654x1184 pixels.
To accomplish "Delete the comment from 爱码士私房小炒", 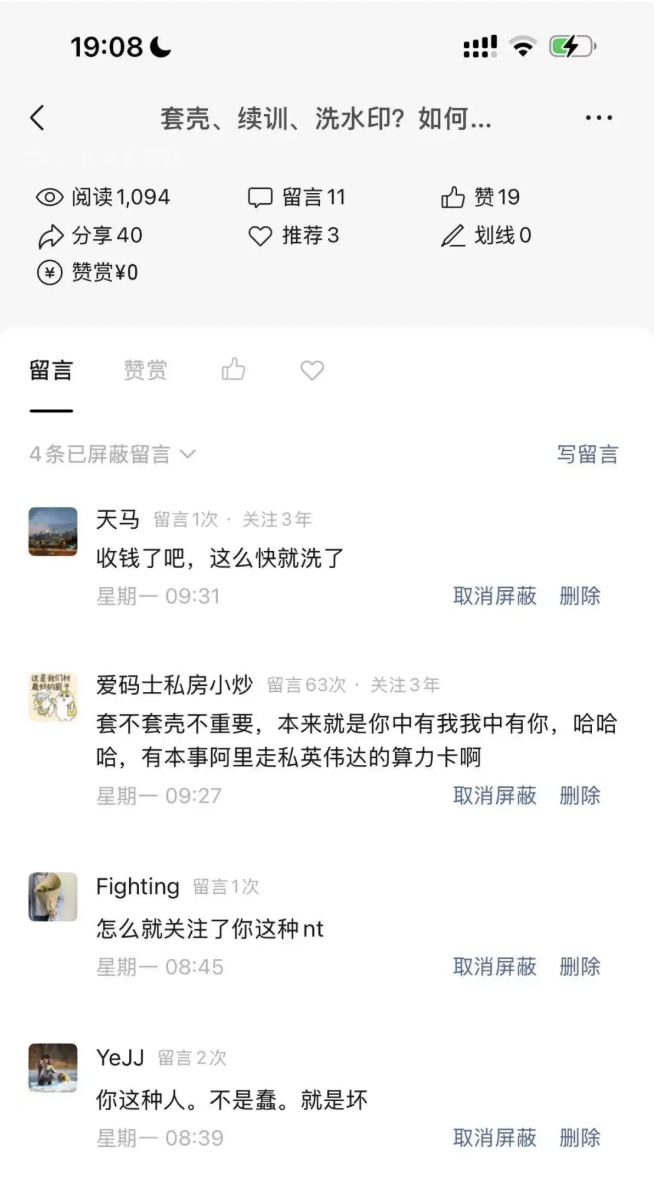I will pos(580,795).
